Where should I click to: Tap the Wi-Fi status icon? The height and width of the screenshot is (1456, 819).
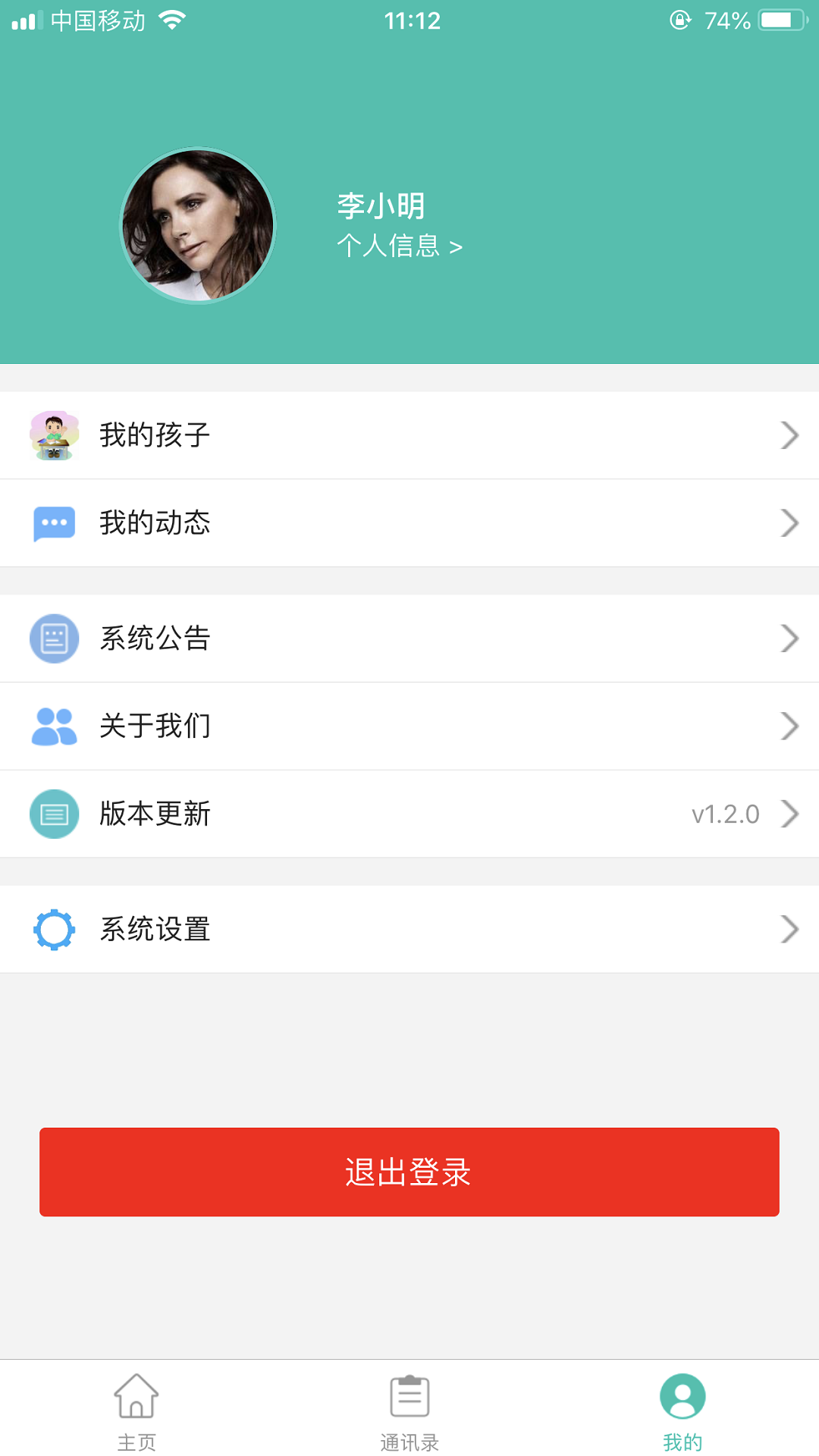tap(173, 20)
